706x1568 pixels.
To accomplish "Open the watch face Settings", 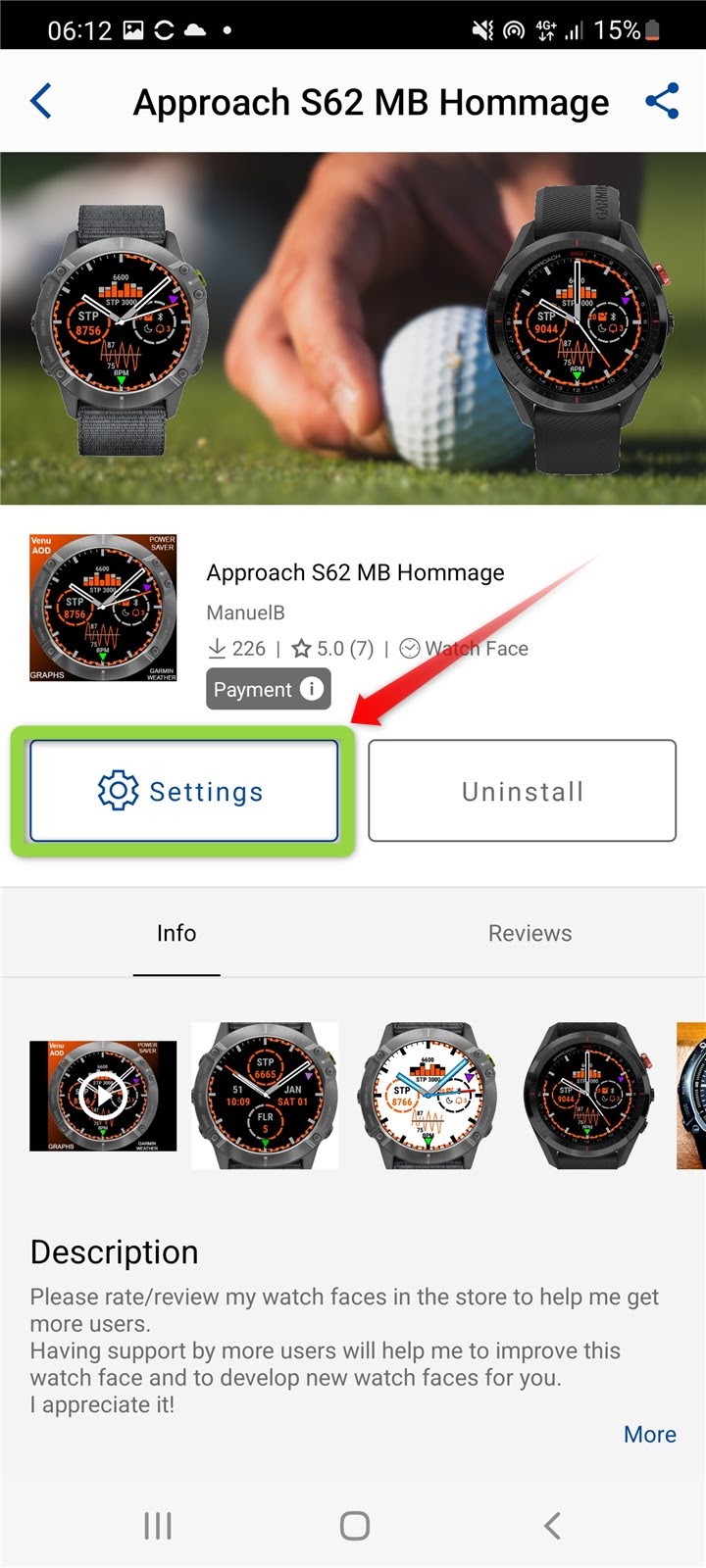I will pos(184,791).
